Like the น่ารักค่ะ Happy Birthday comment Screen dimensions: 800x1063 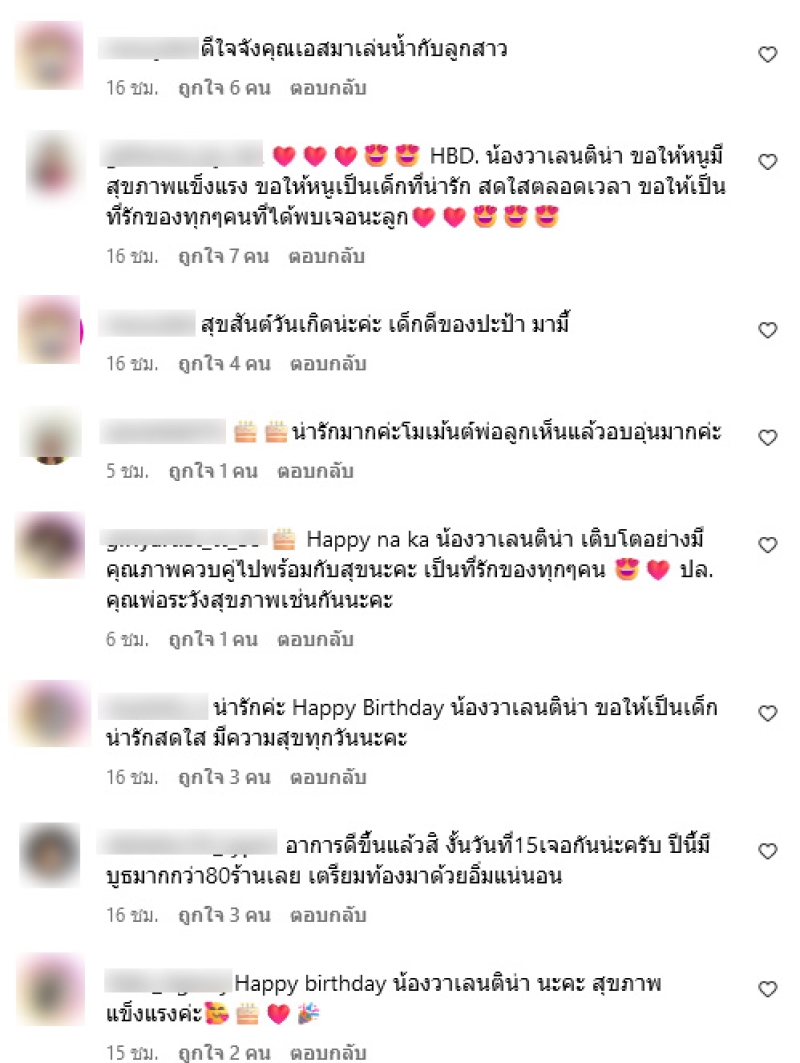(768, 714)
